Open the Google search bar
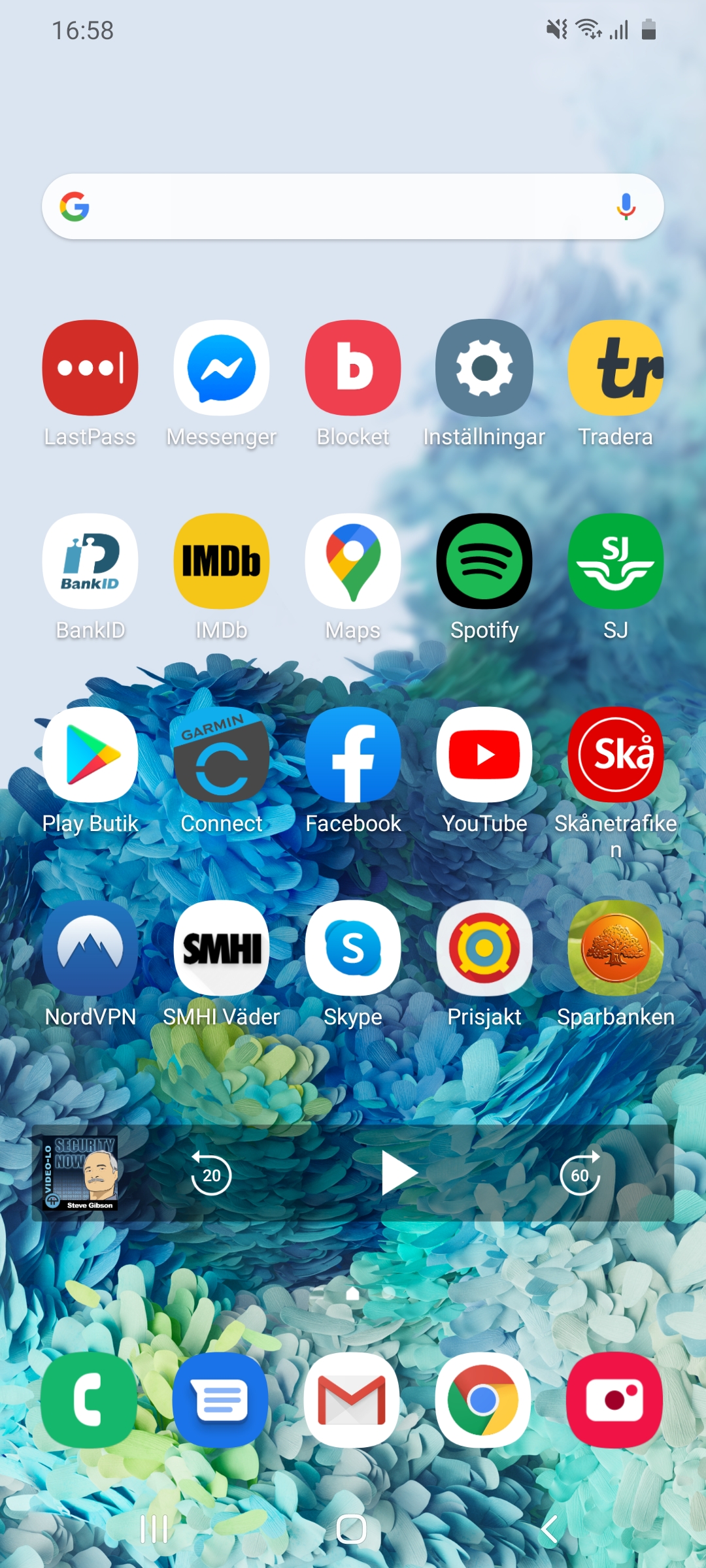 pos(340,206)
